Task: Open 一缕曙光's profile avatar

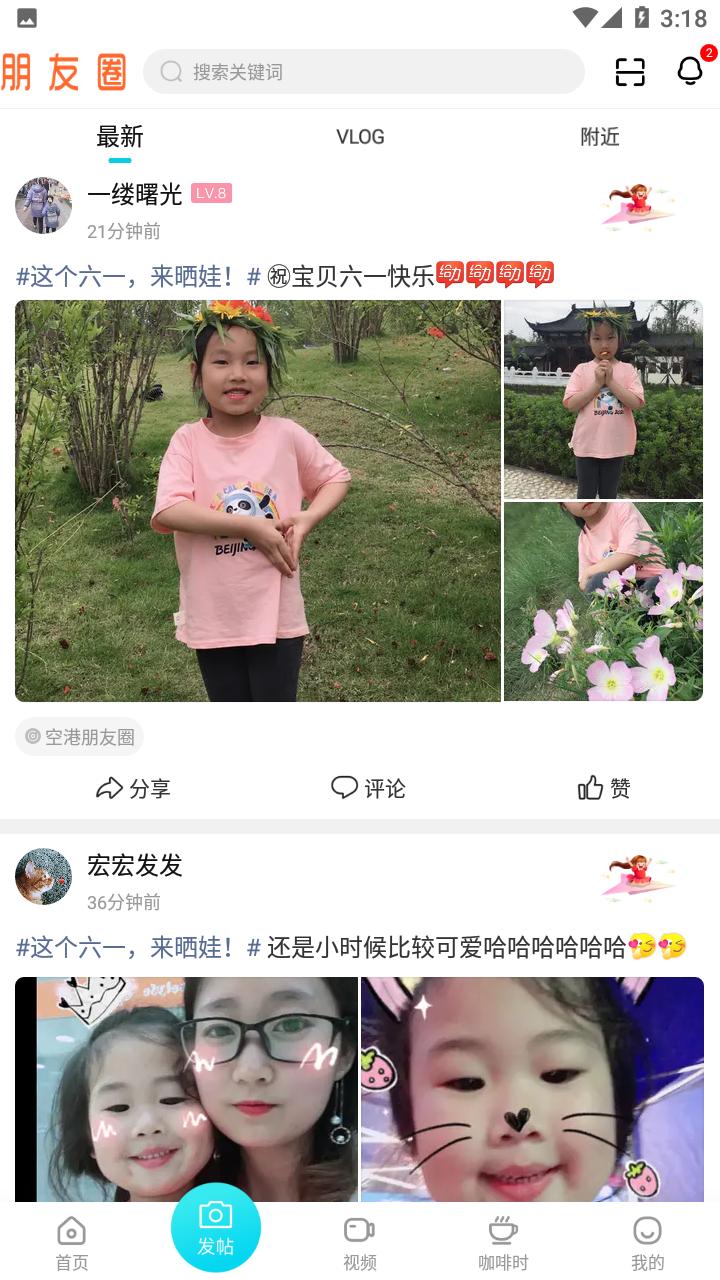Action: click(44, 206)
